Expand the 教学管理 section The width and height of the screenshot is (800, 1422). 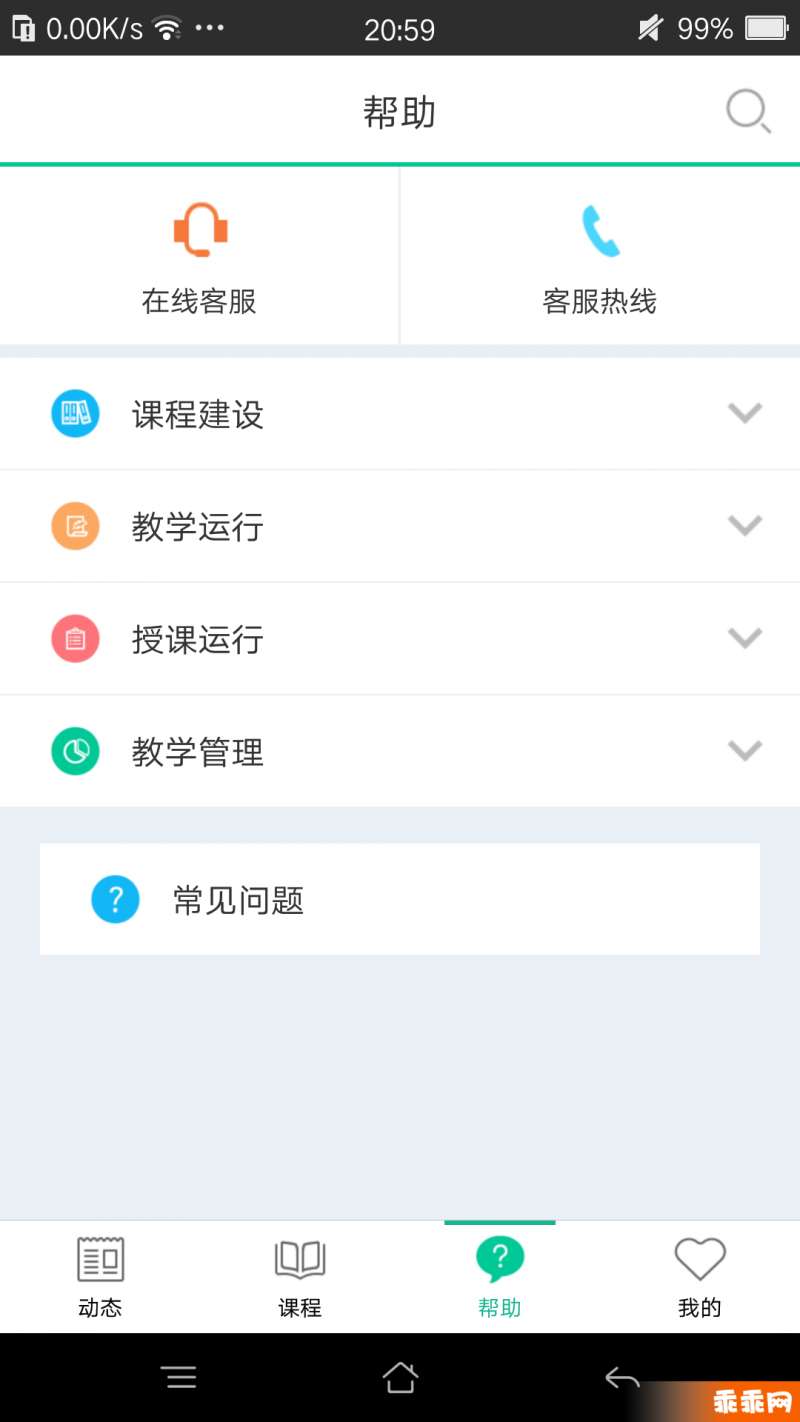400,751
